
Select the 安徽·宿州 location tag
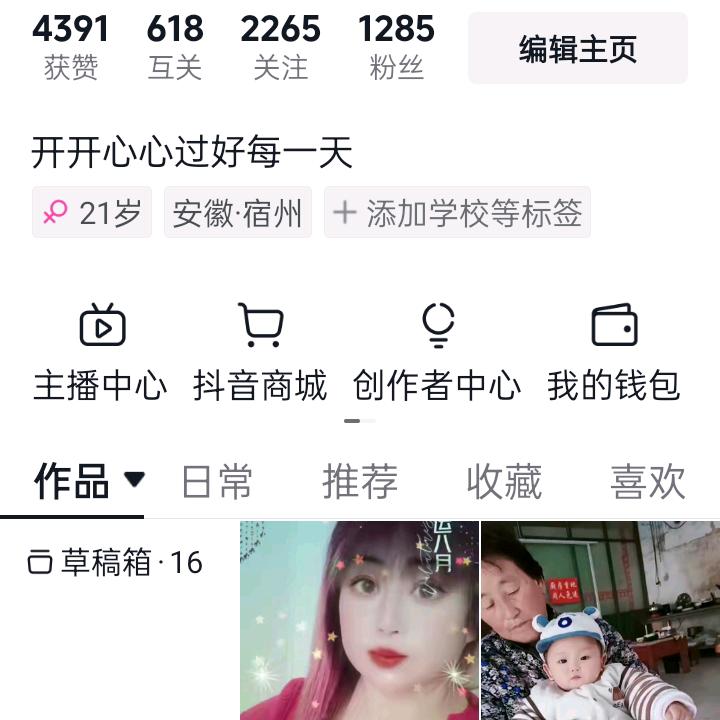[x=238, y=213]
